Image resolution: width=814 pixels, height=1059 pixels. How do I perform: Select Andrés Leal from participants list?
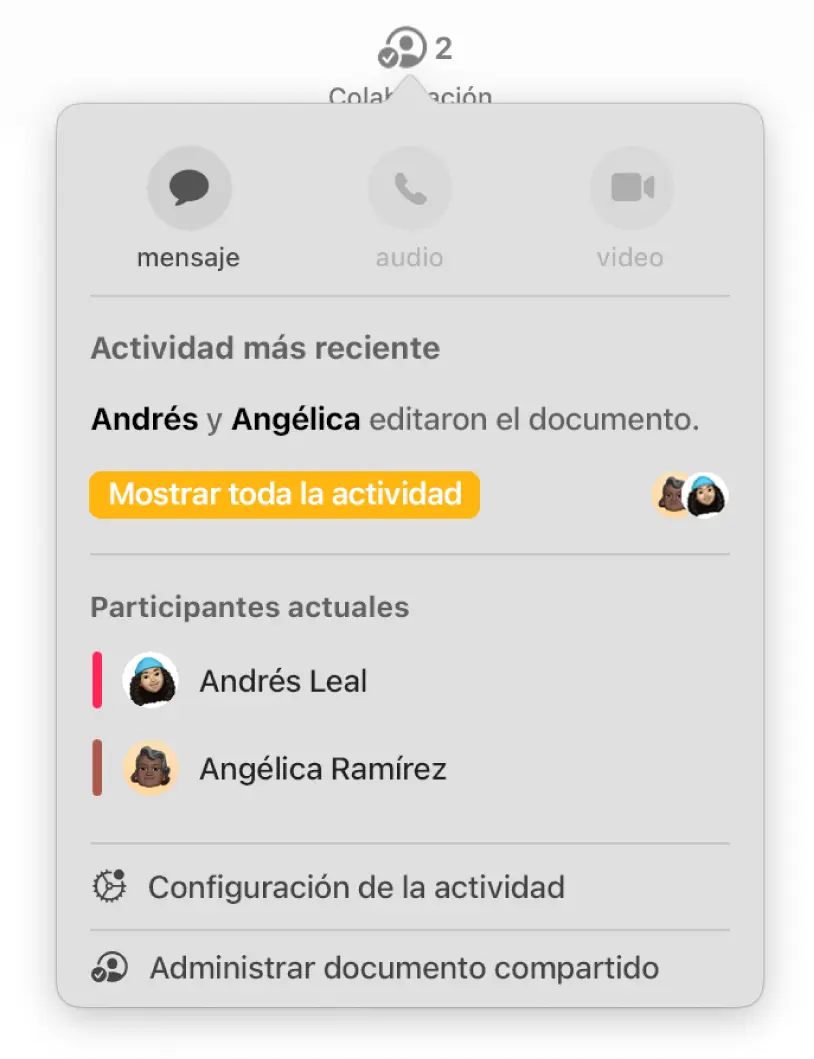click(283, 680)
